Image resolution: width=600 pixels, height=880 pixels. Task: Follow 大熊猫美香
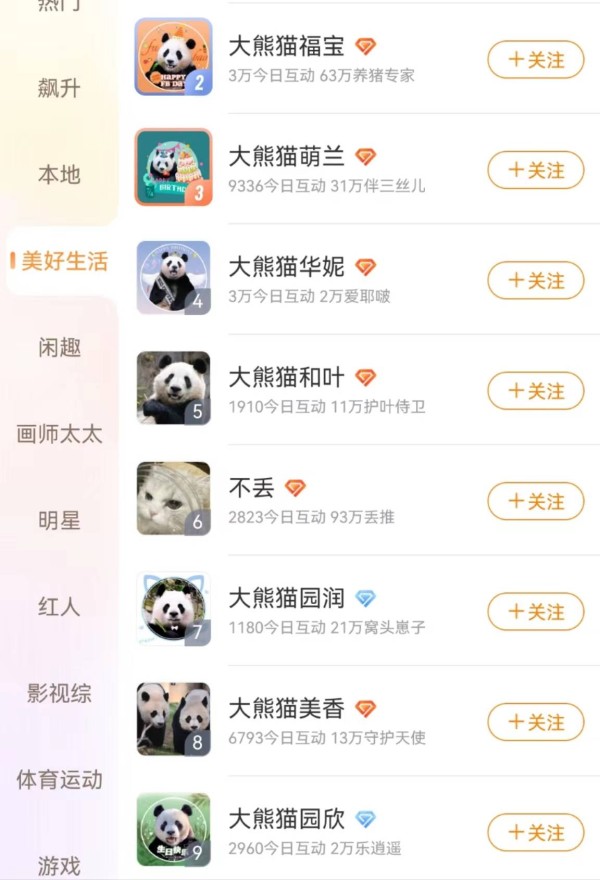pos(535,722)
